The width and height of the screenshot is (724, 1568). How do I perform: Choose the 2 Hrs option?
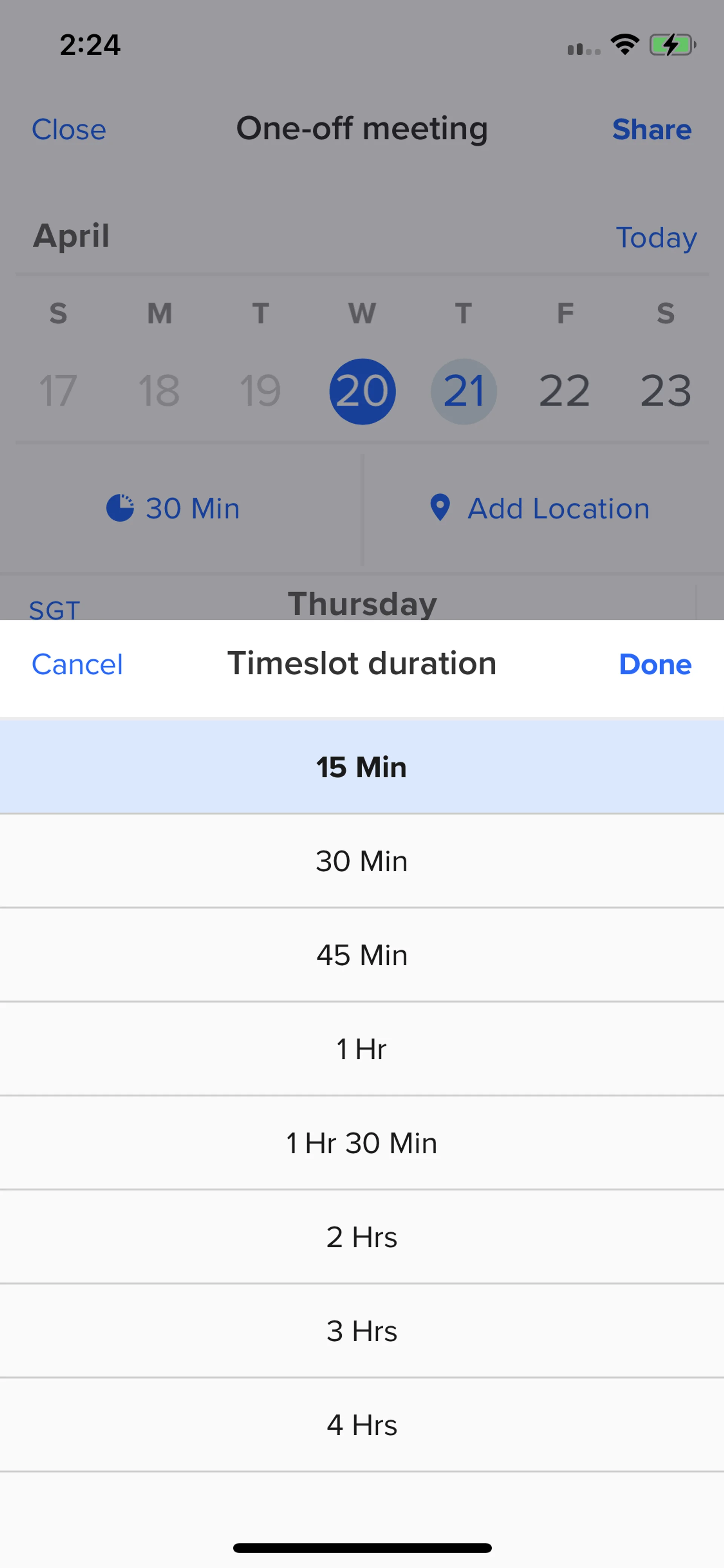click(x=361, y=1237)
